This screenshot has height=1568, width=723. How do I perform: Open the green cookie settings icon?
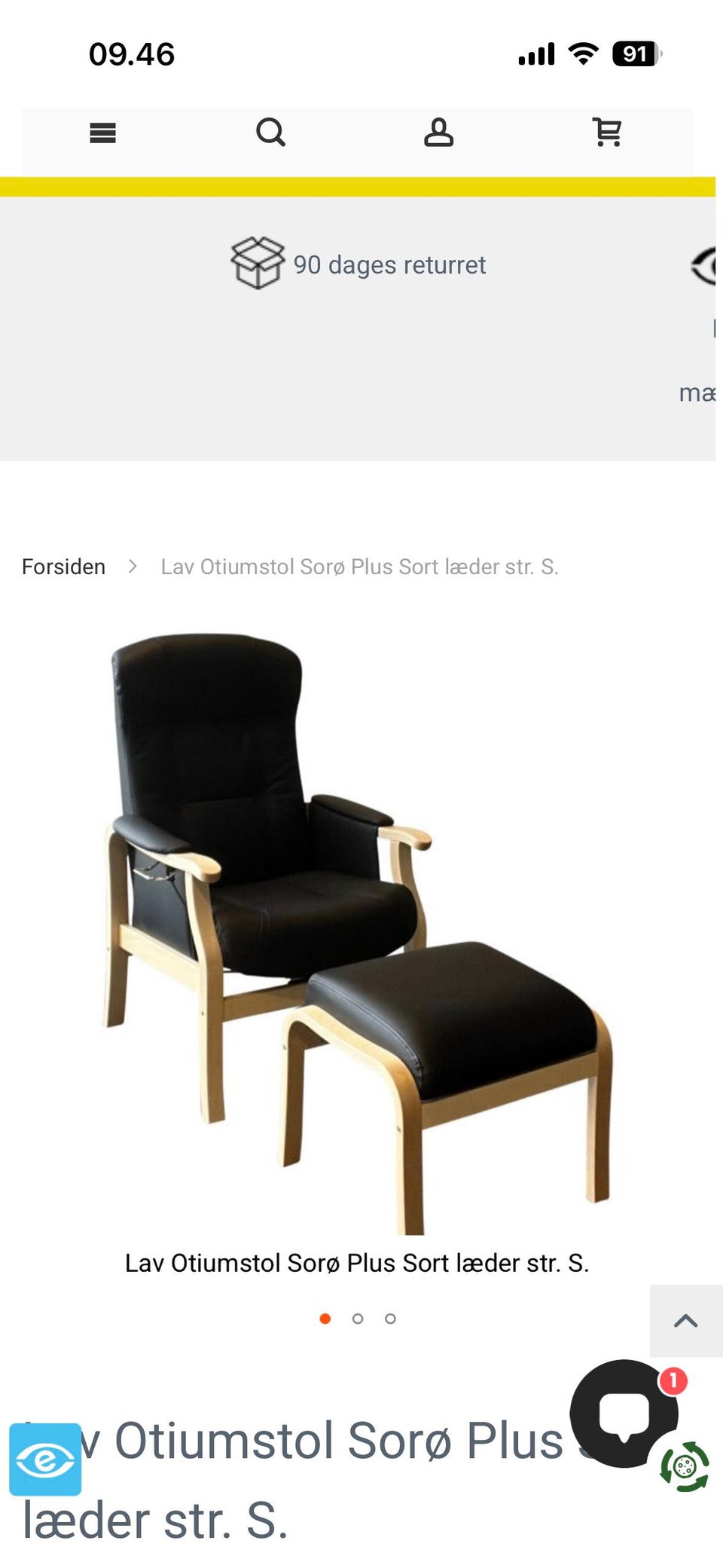point(685,1466)
